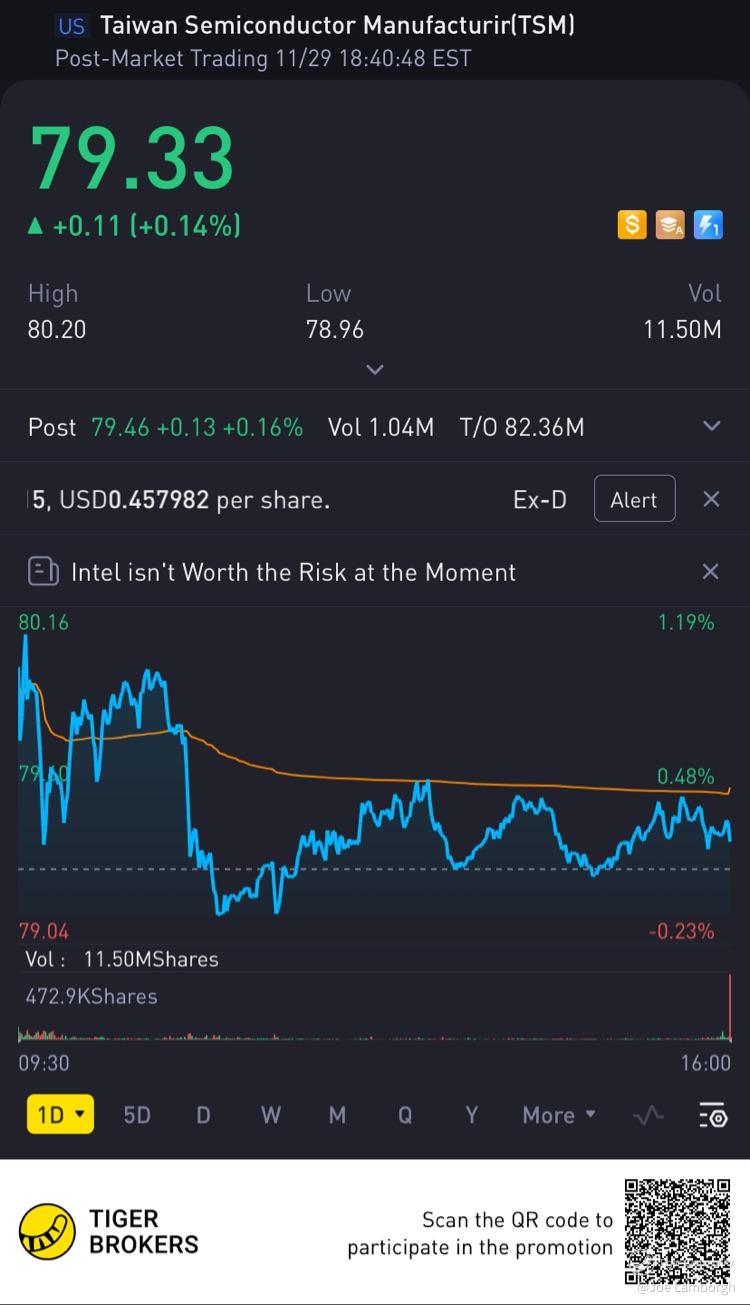Tap the orange dollar badge icon

tap(632, 225)
